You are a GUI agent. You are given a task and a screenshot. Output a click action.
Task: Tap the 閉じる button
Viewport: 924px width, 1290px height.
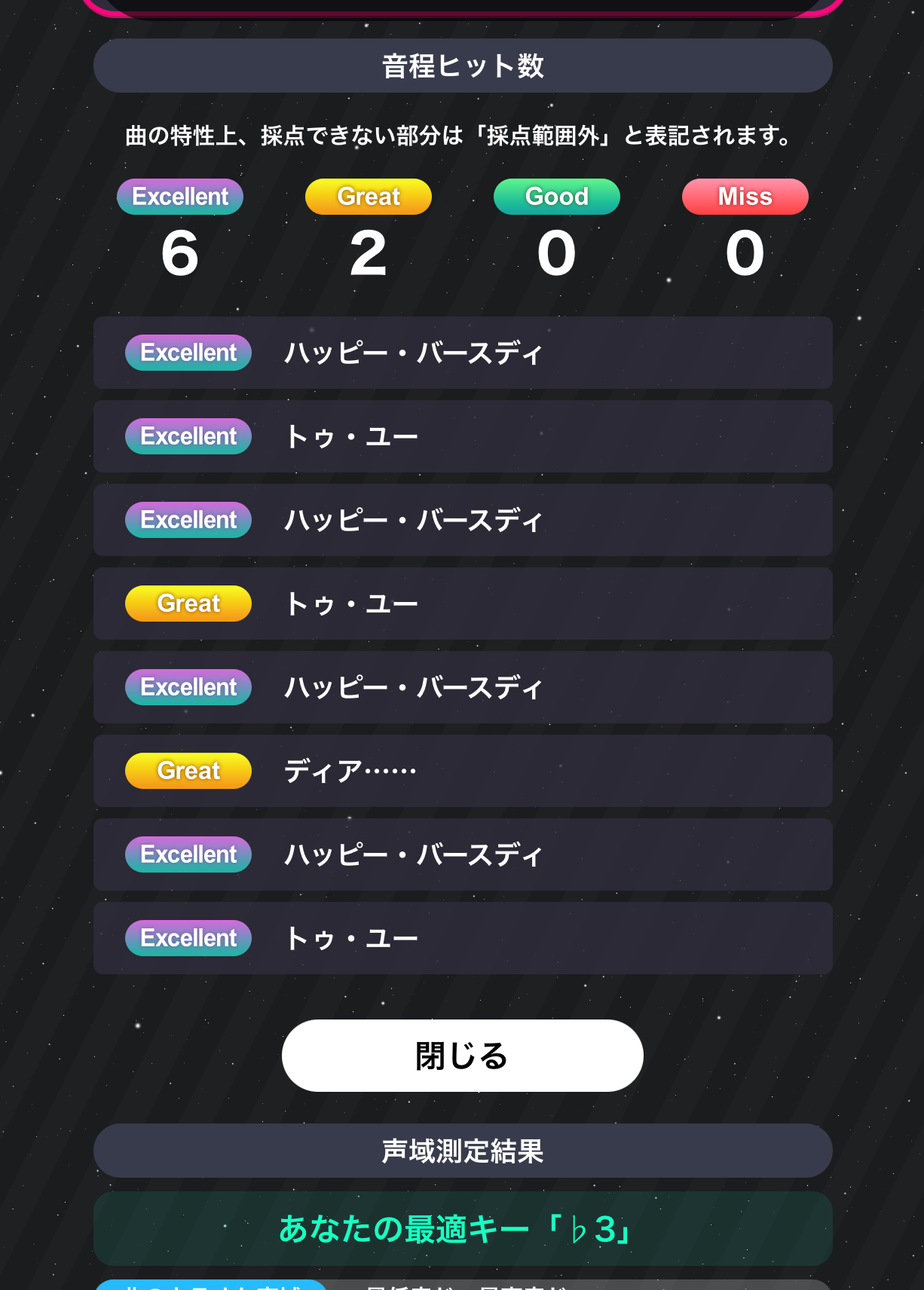point(462,1055)
